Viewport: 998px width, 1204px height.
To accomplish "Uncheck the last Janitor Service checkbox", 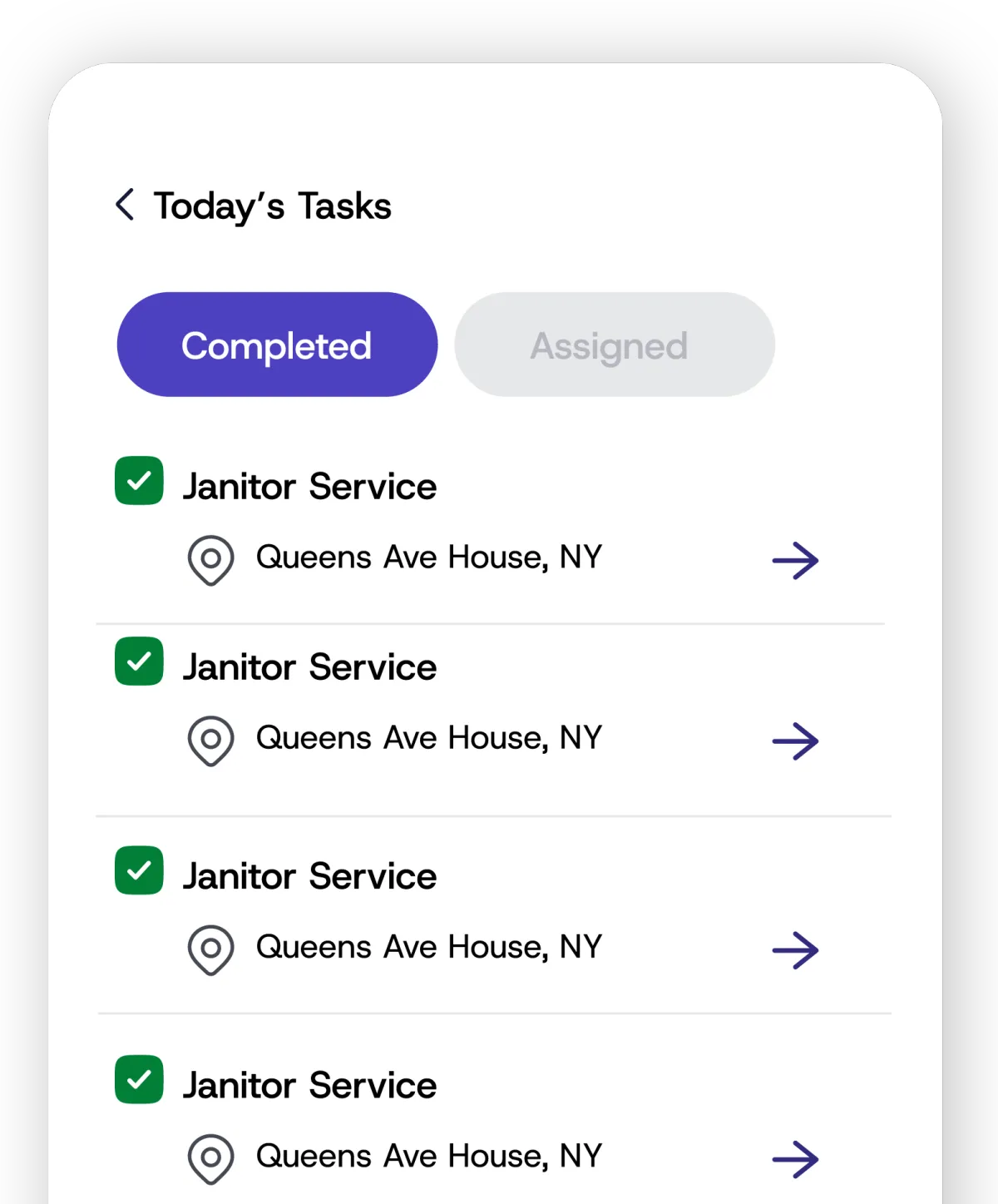I will point(139,1079).
